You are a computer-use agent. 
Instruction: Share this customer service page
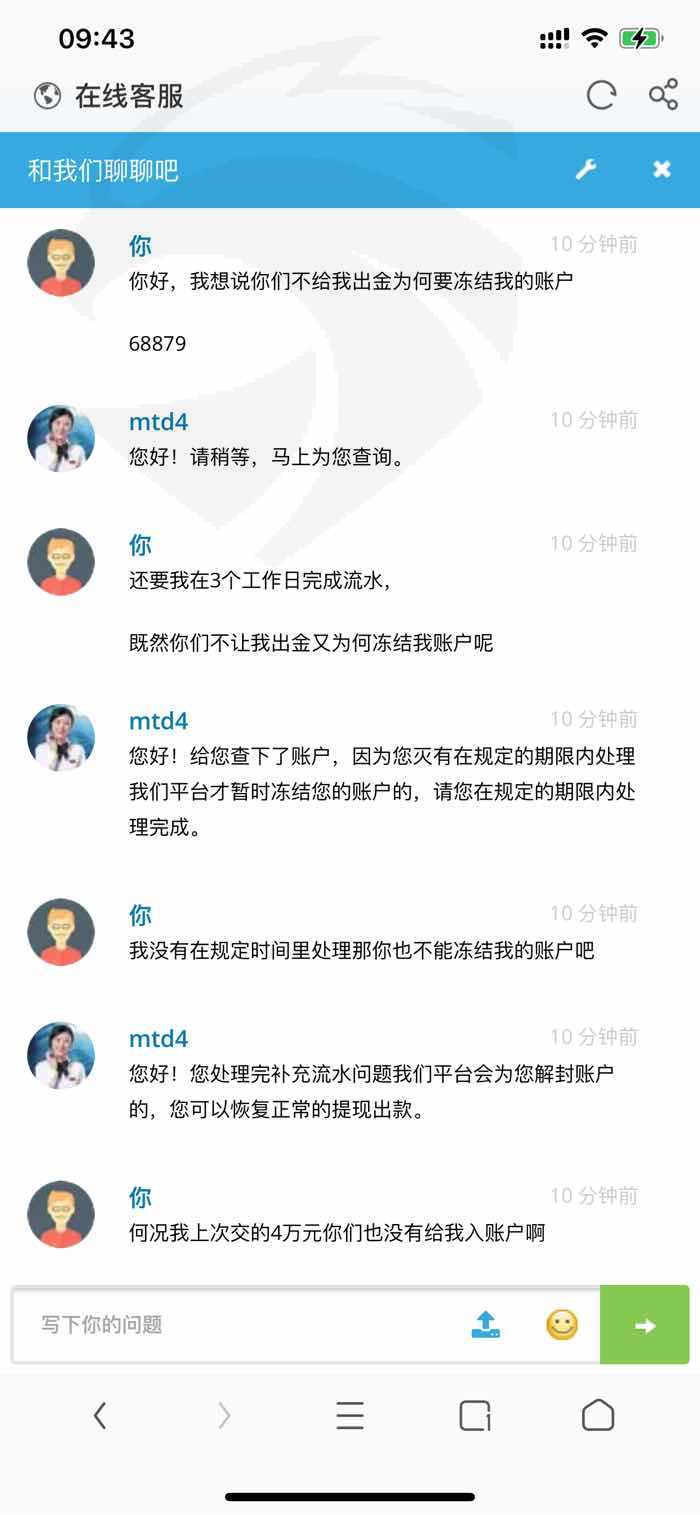(663, 96)
